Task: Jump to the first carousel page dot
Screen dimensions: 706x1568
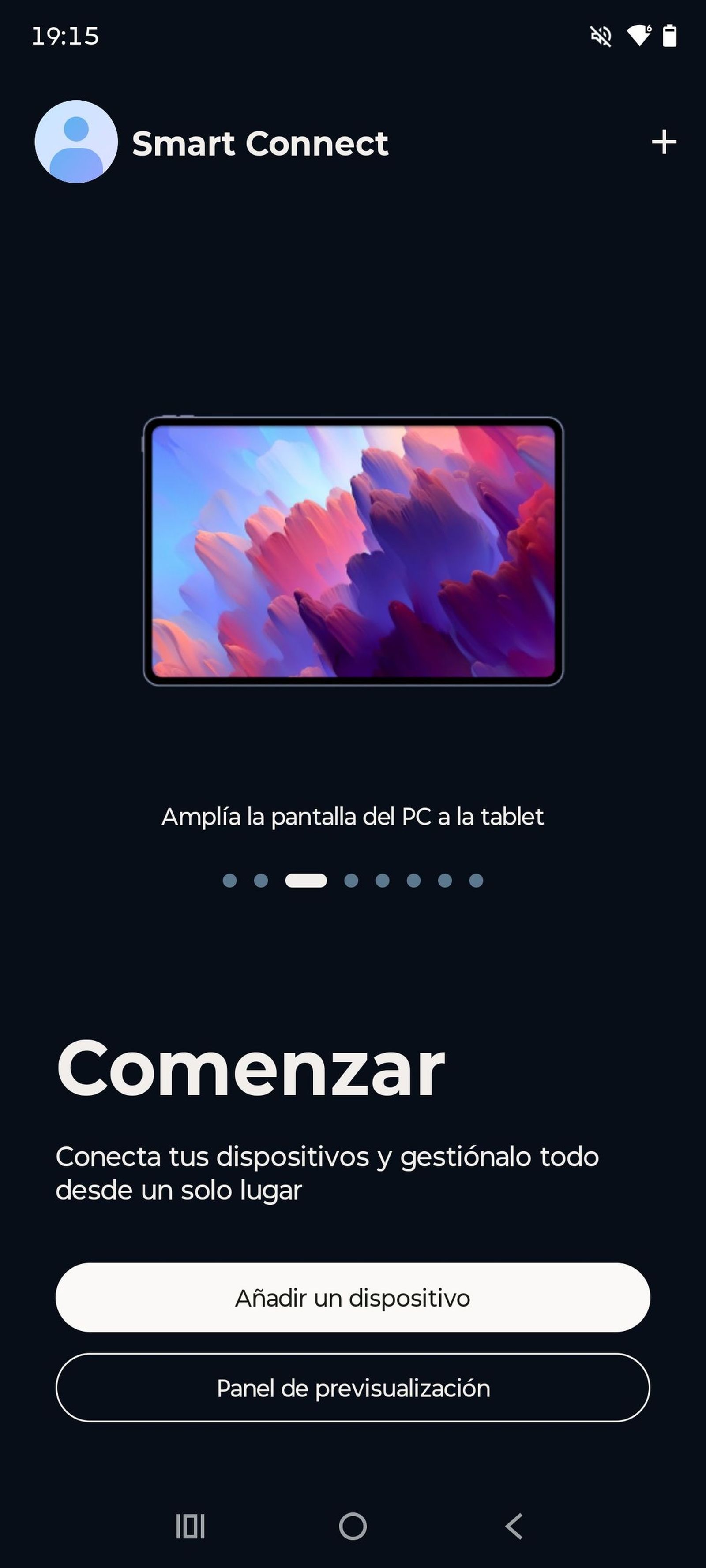Action: click(229, 881)
